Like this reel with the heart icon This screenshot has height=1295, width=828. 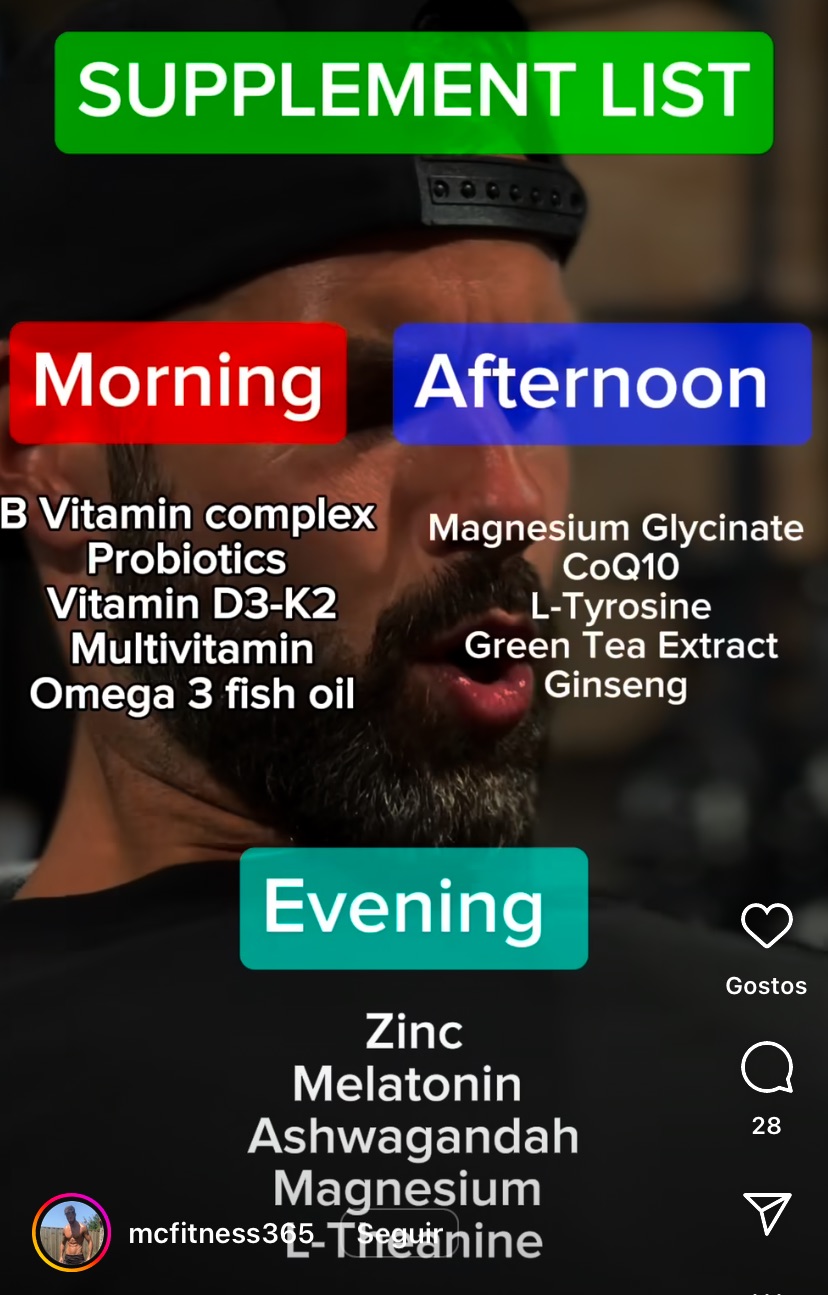766,926
